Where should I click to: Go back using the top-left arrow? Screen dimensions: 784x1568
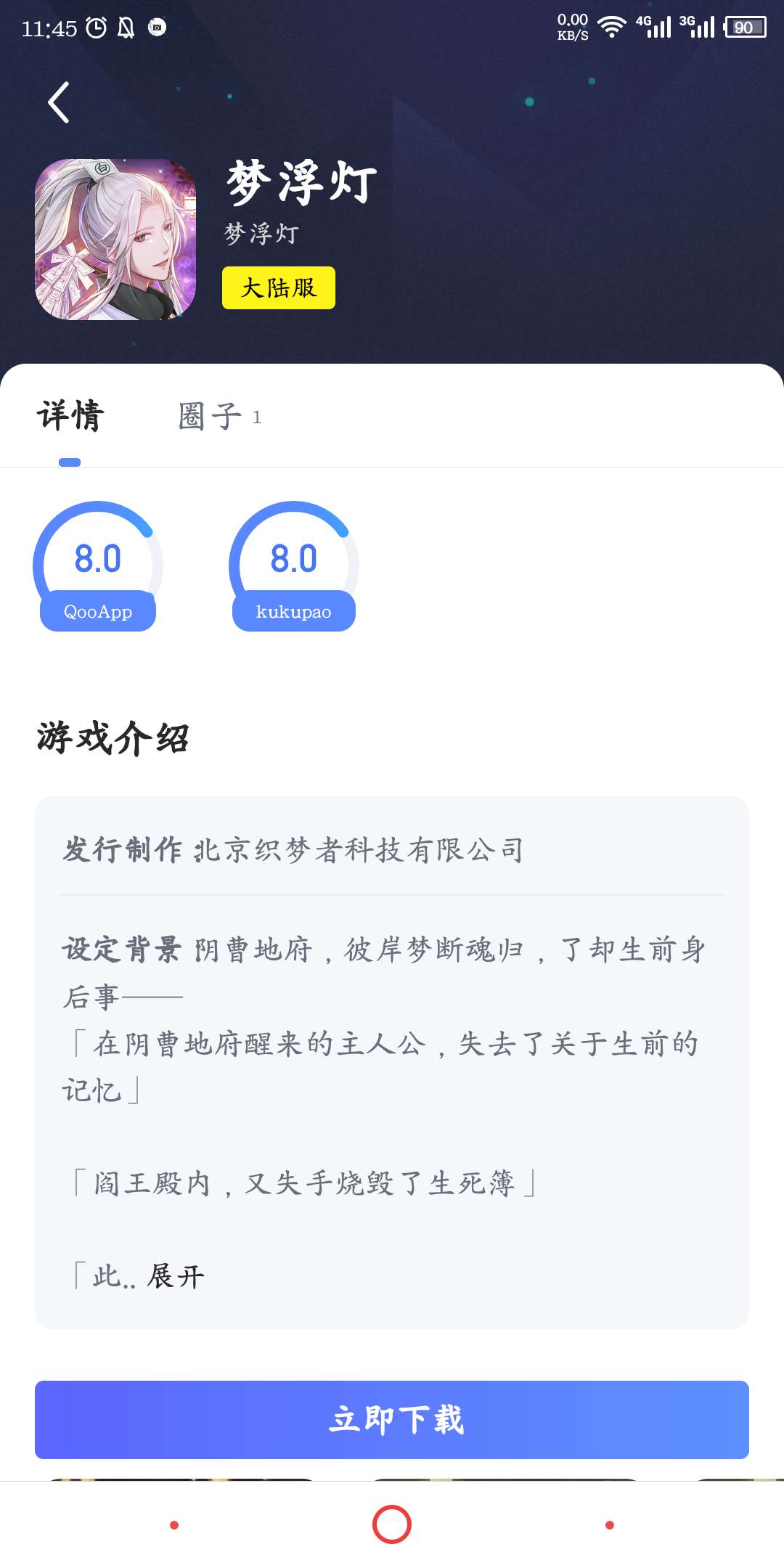pyautogui.click(x=59, y=102)
